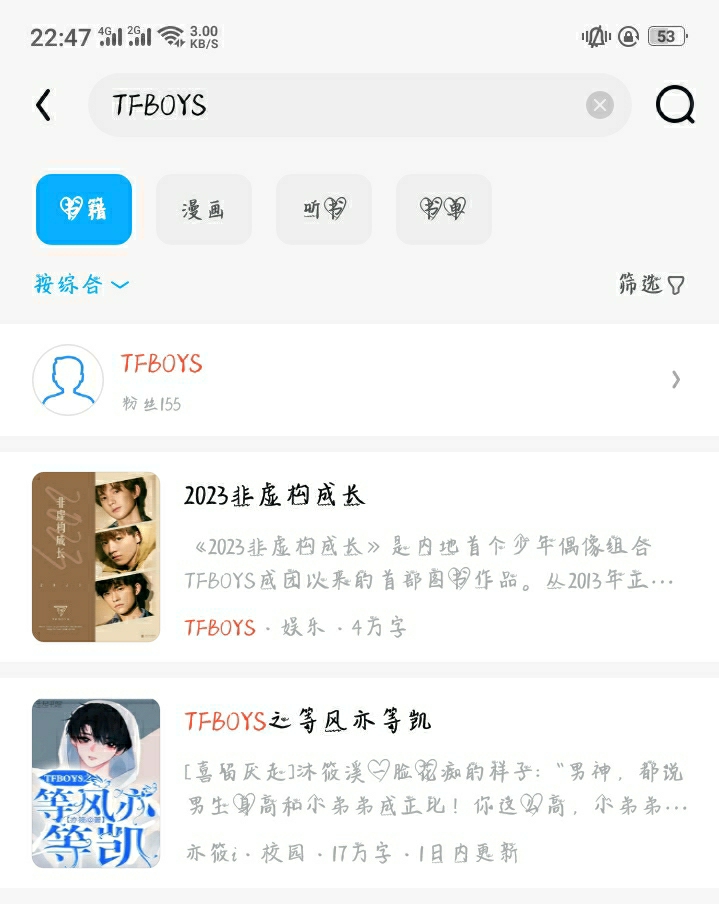Image resolution: width=719 pixels, height=907 pixels.
Task: Expand the 按综合 sort dropdown
Action: click(82, 285)
